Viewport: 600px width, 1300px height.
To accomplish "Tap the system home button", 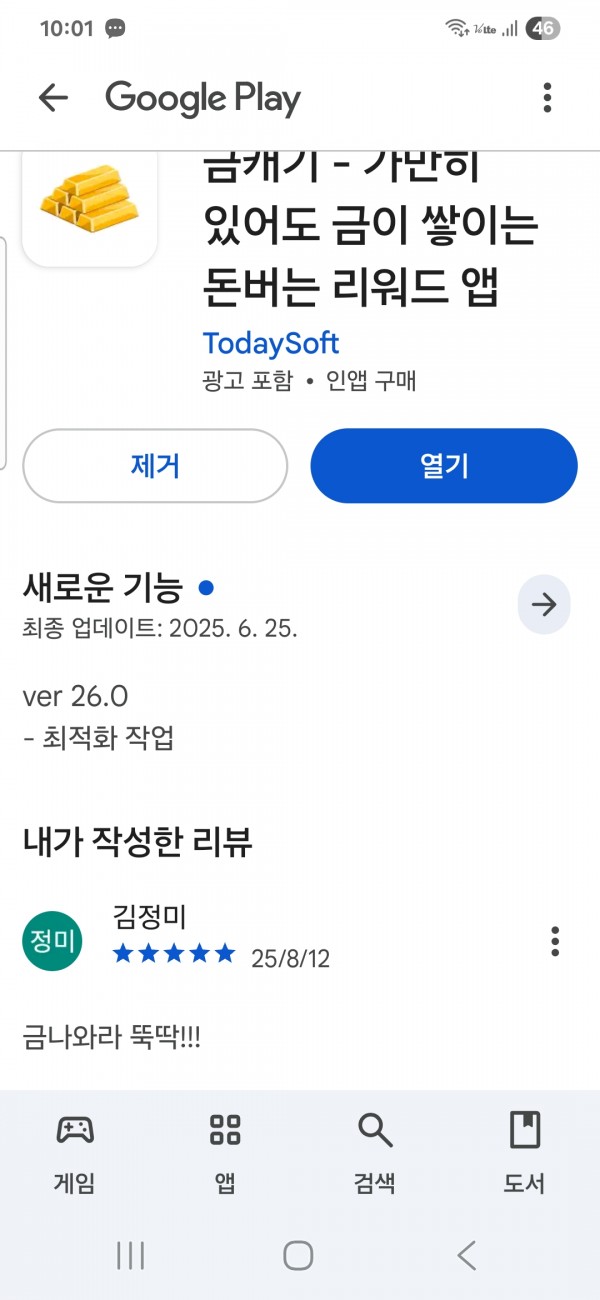I will [x=298, y=1255].
